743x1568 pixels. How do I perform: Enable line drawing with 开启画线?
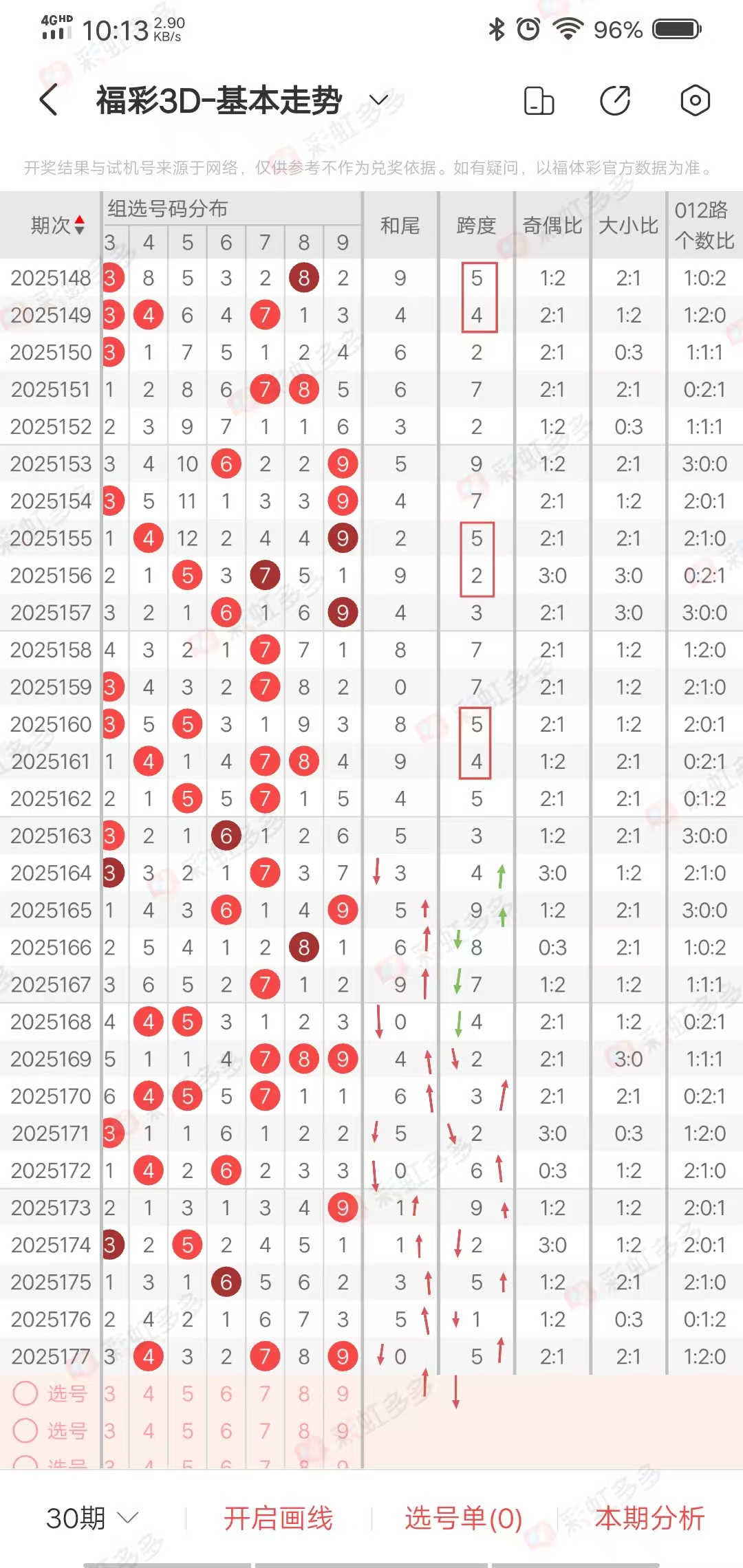278,1518
